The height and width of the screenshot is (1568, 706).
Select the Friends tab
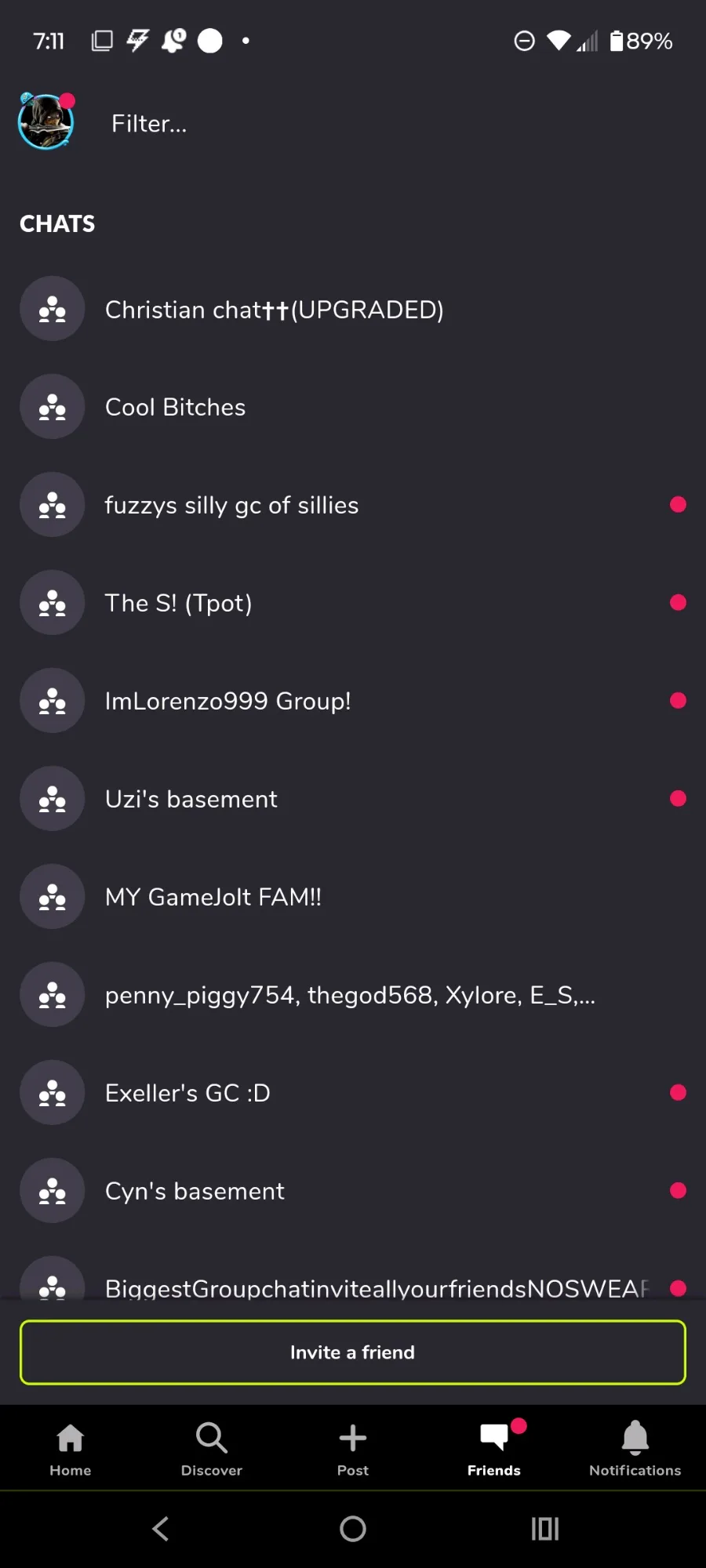click(494, 1449)
